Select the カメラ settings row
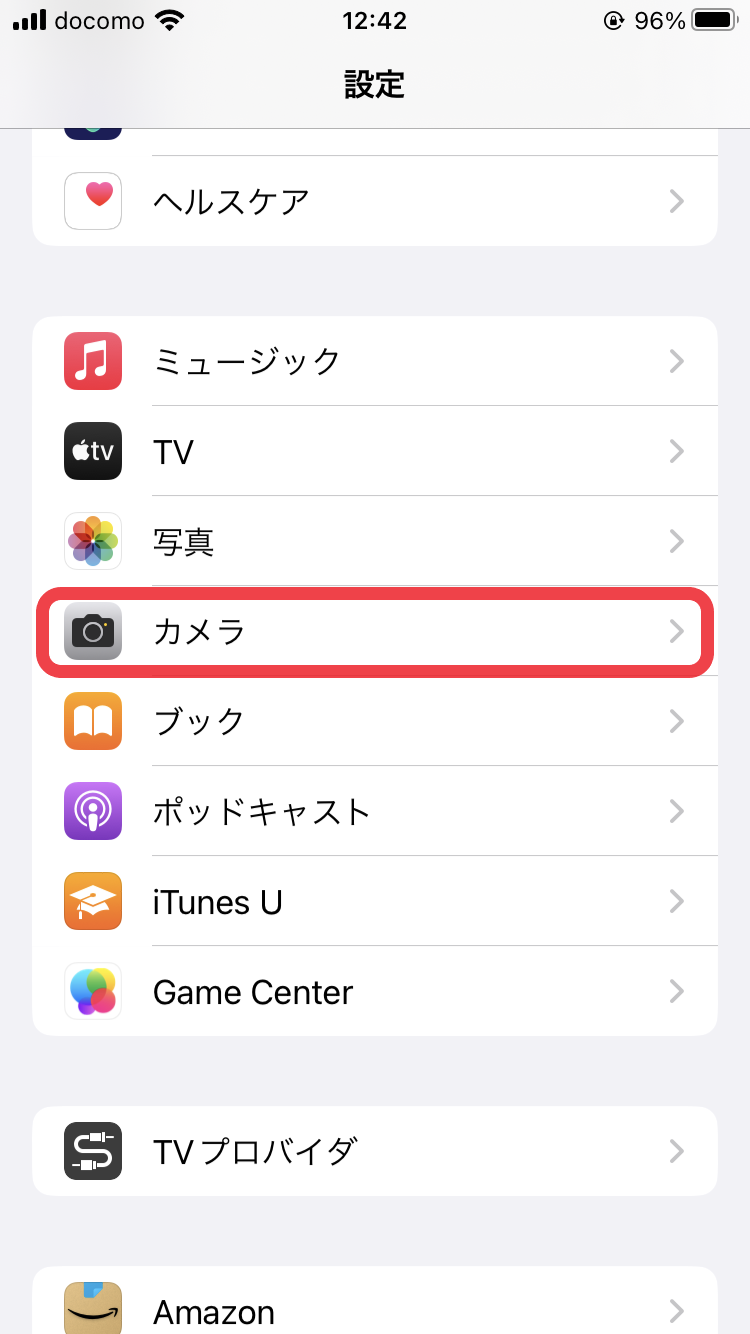750x1334 pixels. click(375, 631)
